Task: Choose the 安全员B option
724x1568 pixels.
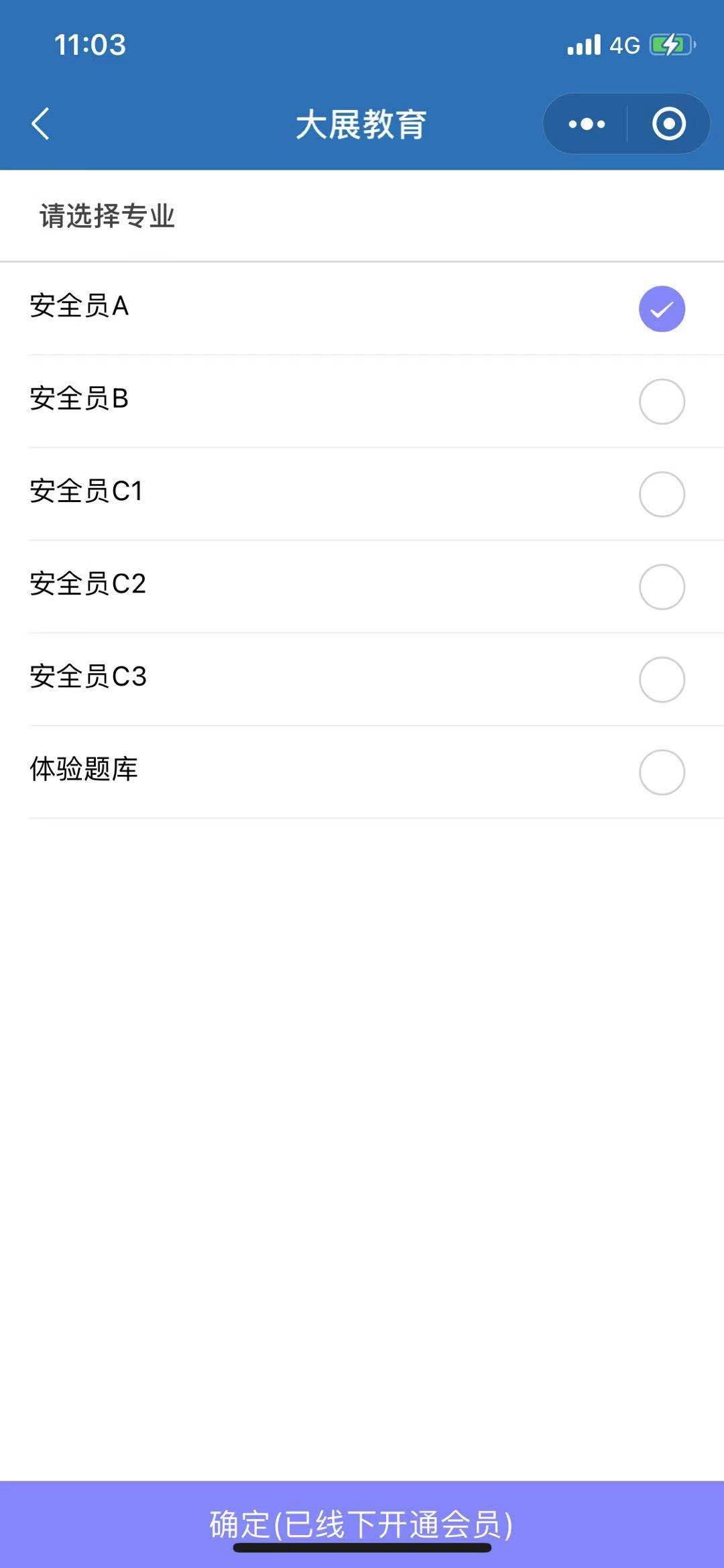Action: pyautogui.click(x=362, y=401)
